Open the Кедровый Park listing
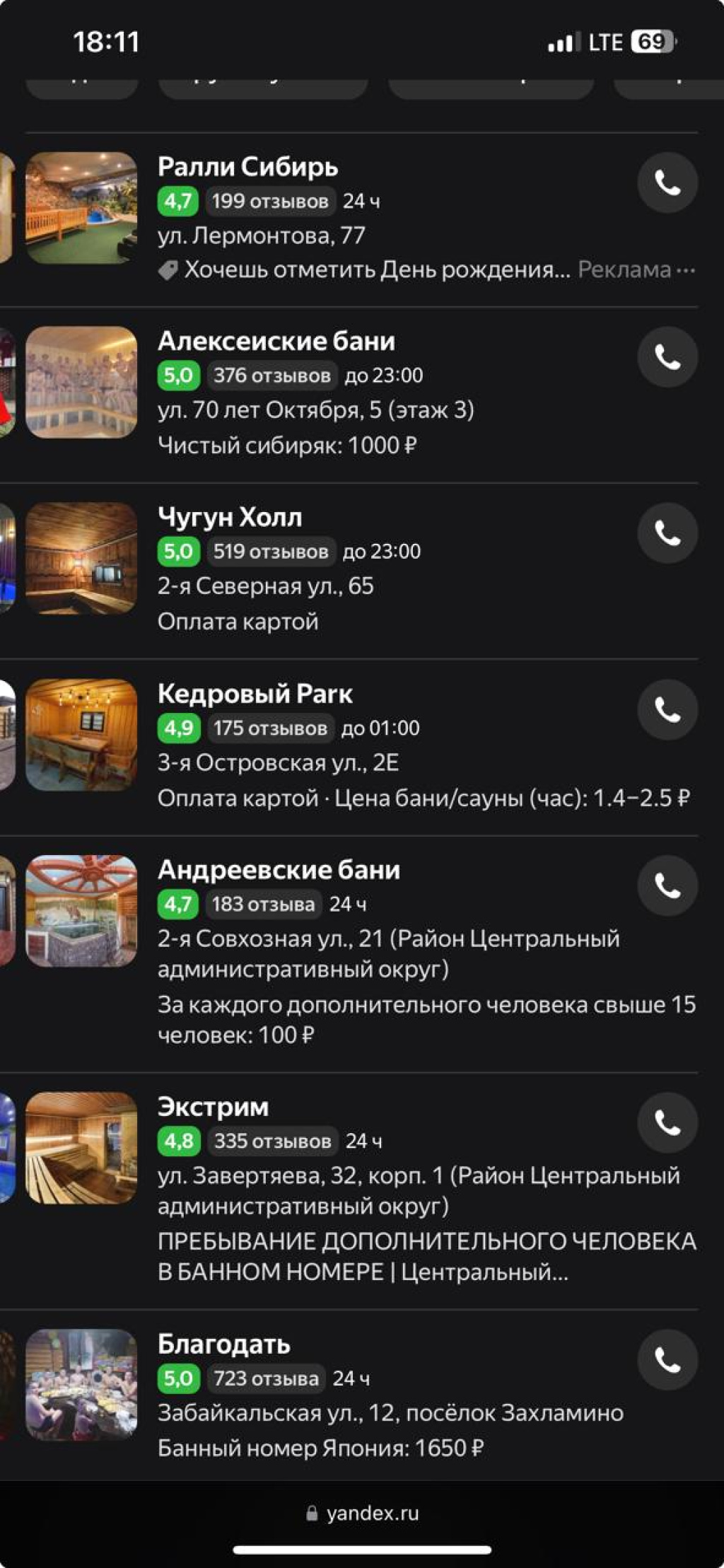 (255, 694)
